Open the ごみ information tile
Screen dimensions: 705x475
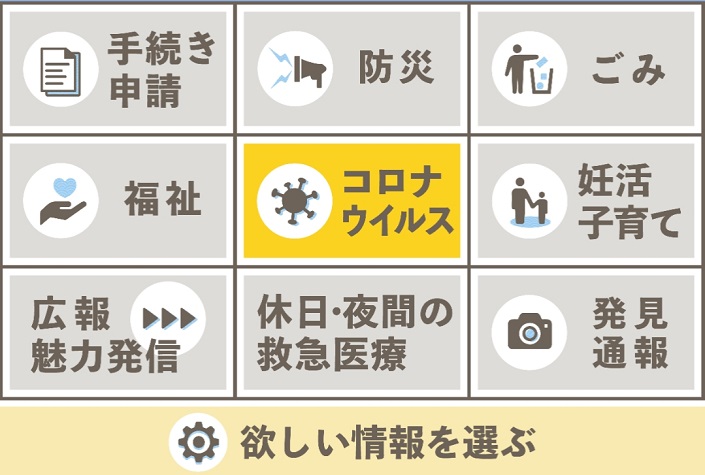(587, 68)
